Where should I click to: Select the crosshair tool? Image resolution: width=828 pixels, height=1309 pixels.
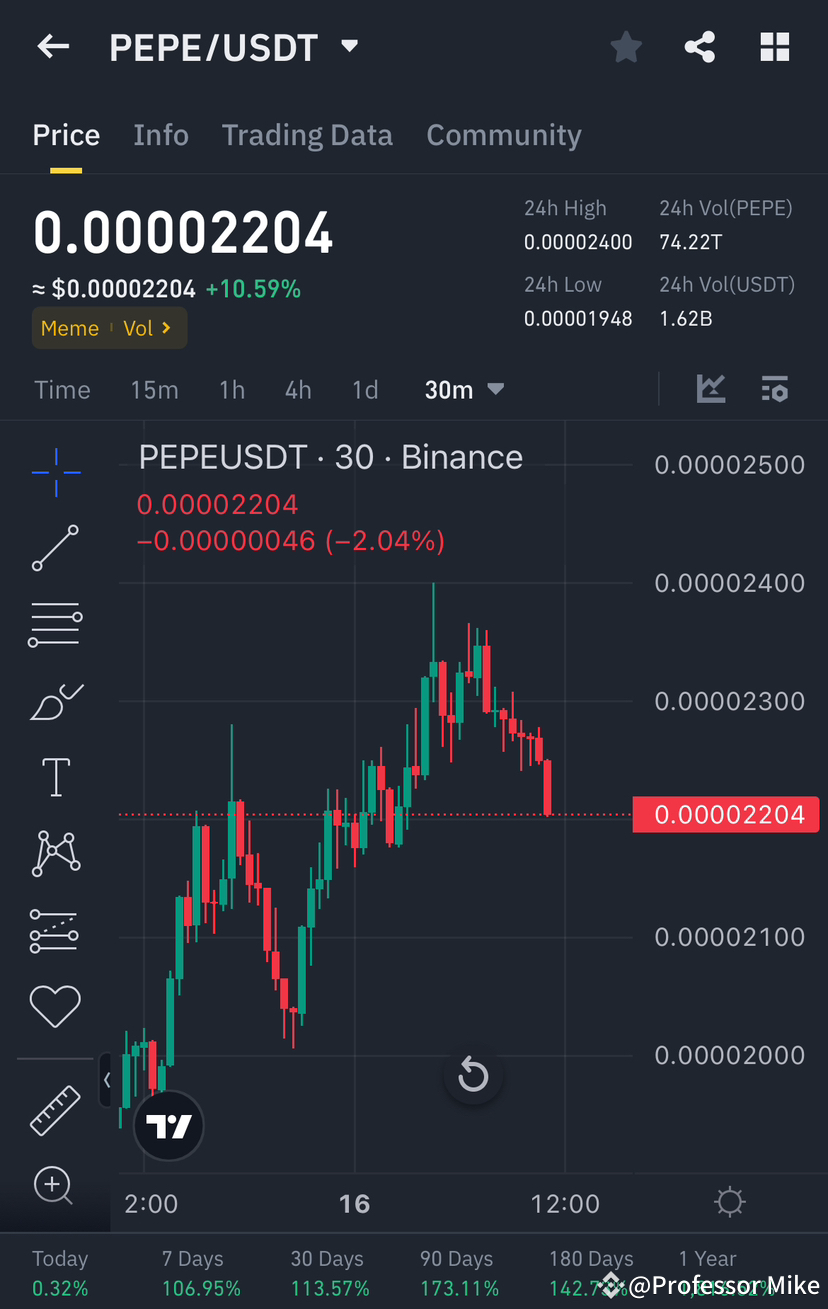(55, 472)
